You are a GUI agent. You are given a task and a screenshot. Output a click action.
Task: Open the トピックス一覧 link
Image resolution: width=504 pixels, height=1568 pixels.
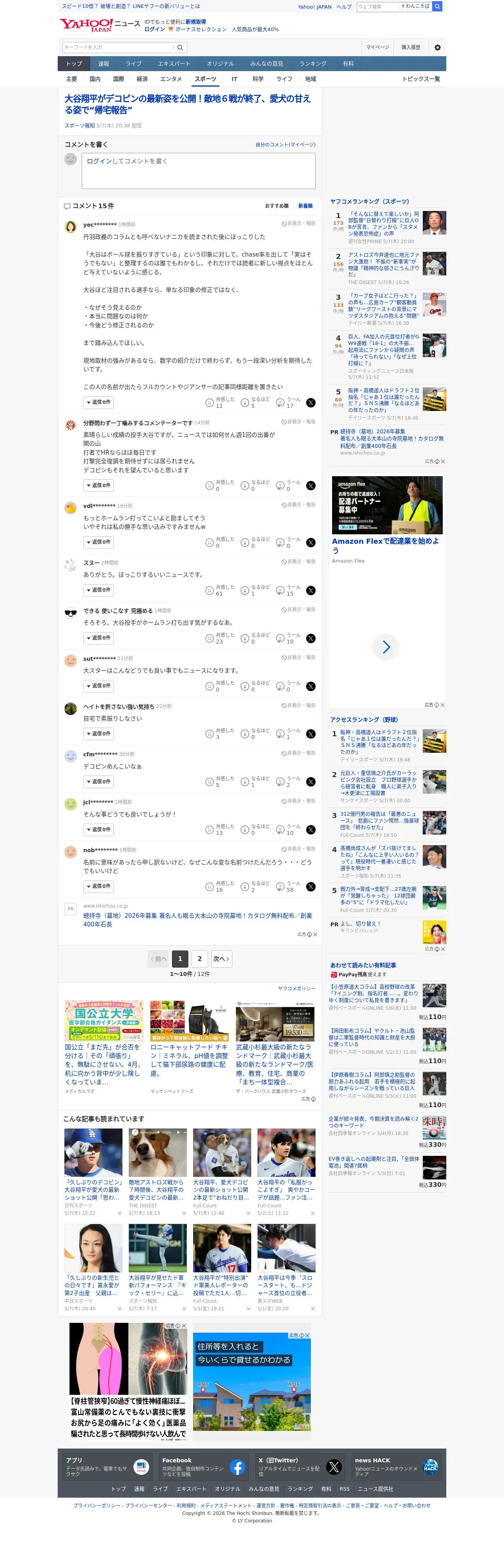point(421,79)
